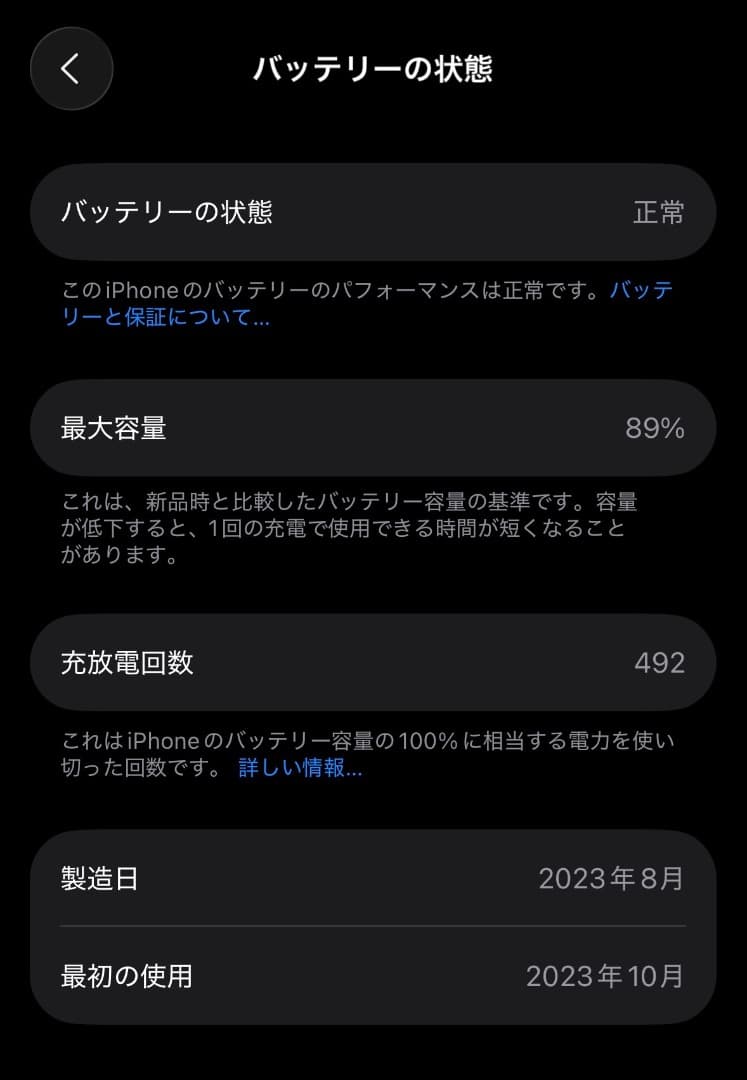Tap the 最大容量 group container

coord(373,427)
